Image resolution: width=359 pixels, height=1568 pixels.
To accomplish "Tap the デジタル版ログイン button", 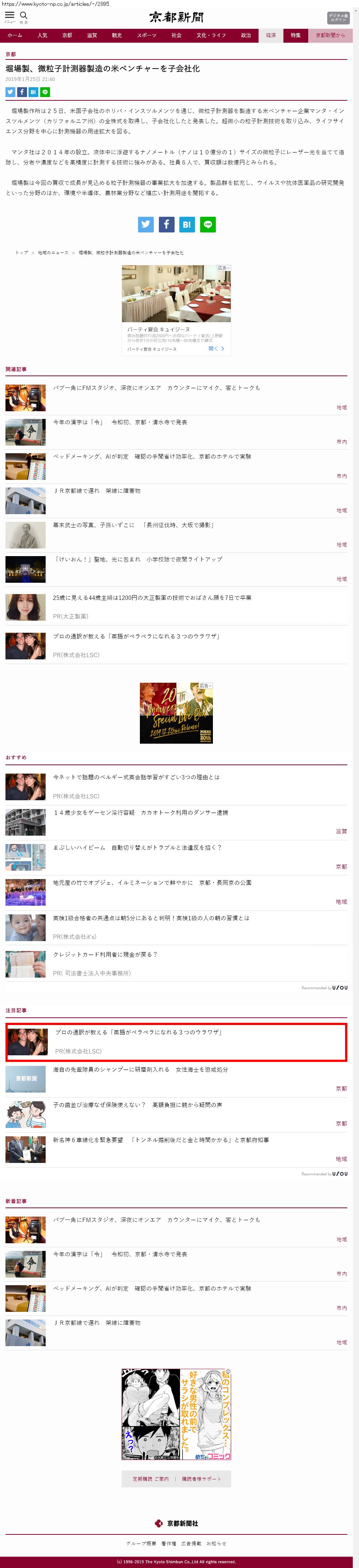I will [x=338, y=18].
